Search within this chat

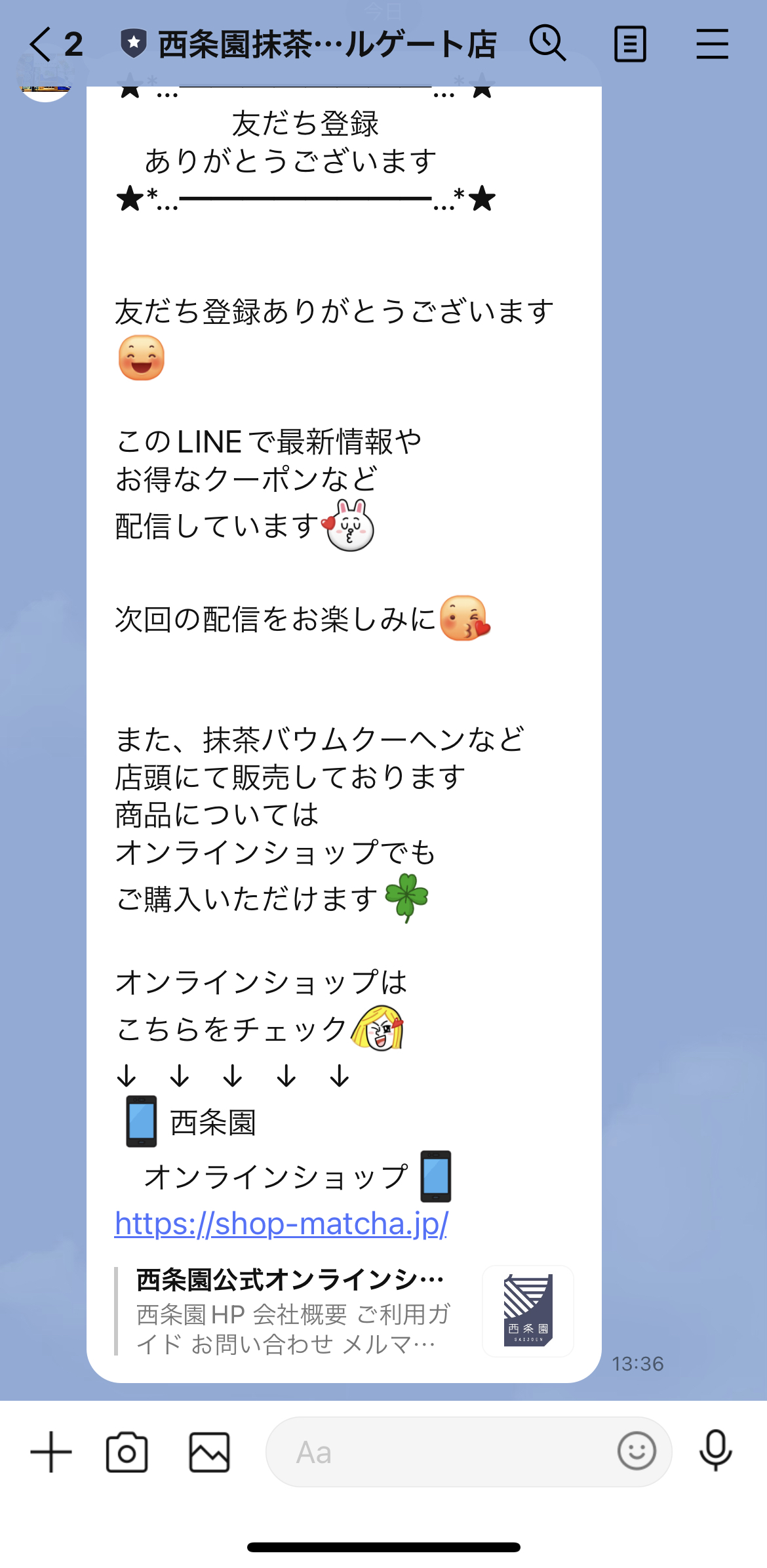coord(547,44)
